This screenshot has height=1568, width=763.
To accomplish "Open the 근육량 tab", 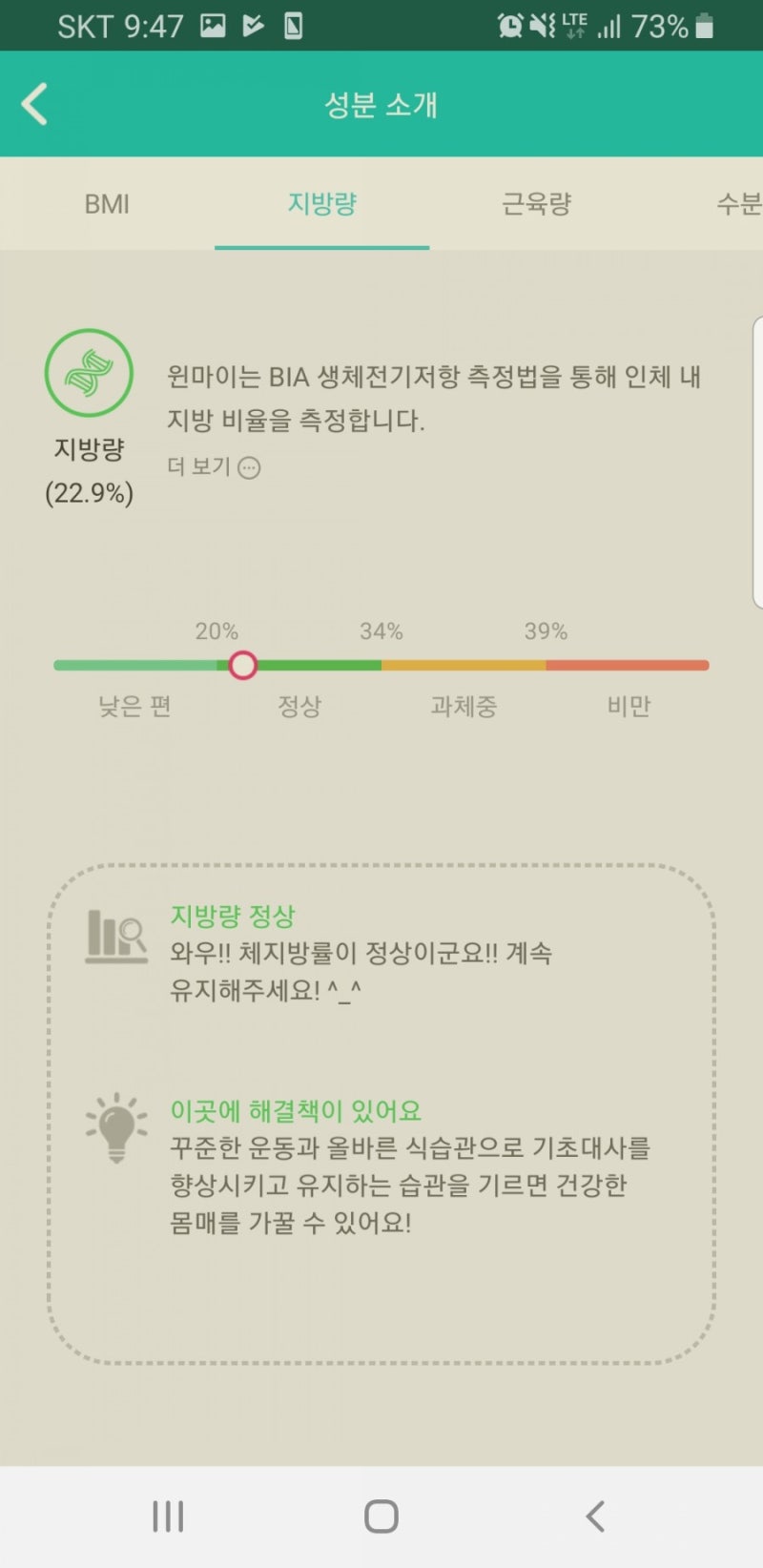I will [x=536, y=204].
